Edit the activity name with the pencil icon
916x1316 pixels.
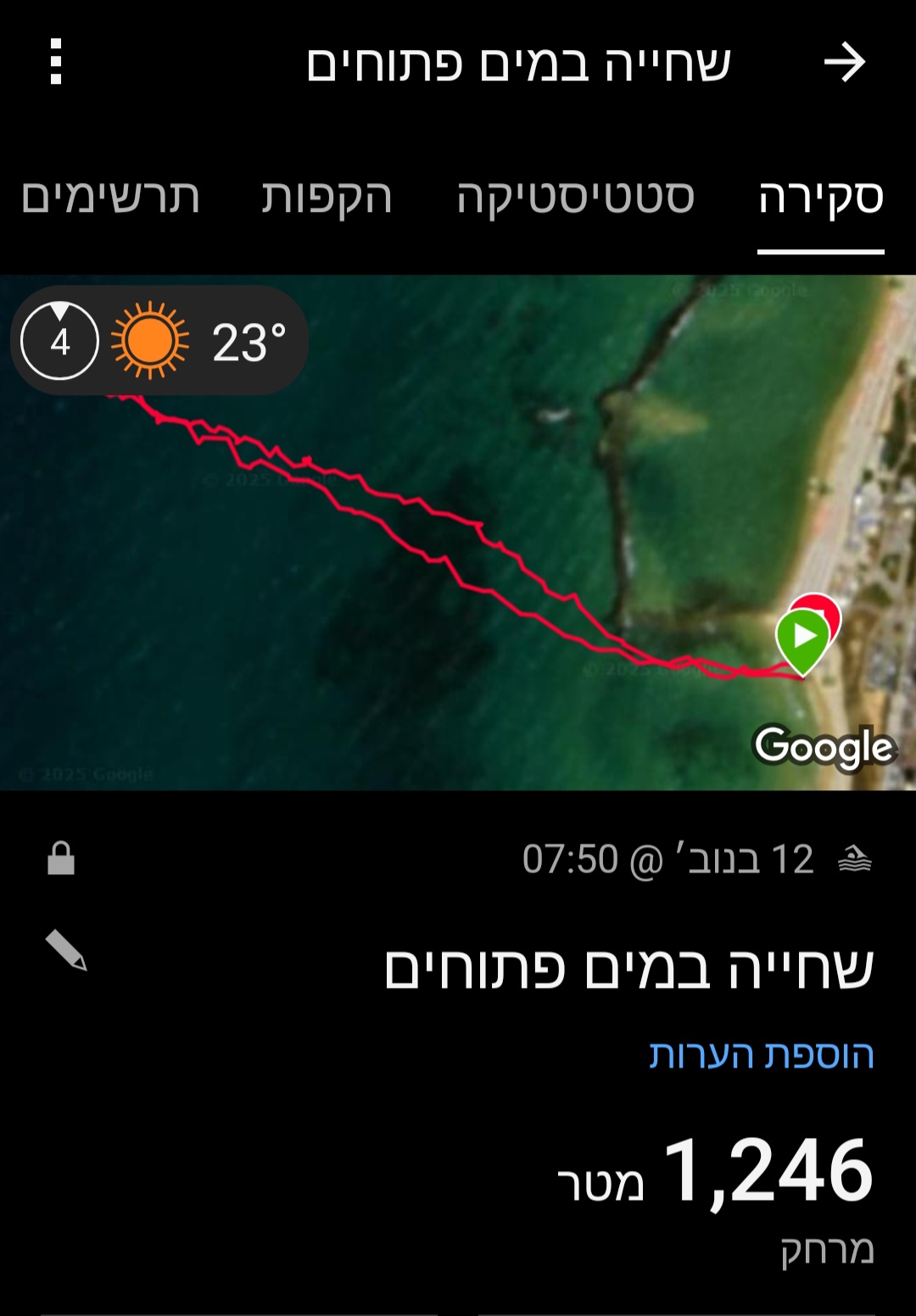point(66,950)
